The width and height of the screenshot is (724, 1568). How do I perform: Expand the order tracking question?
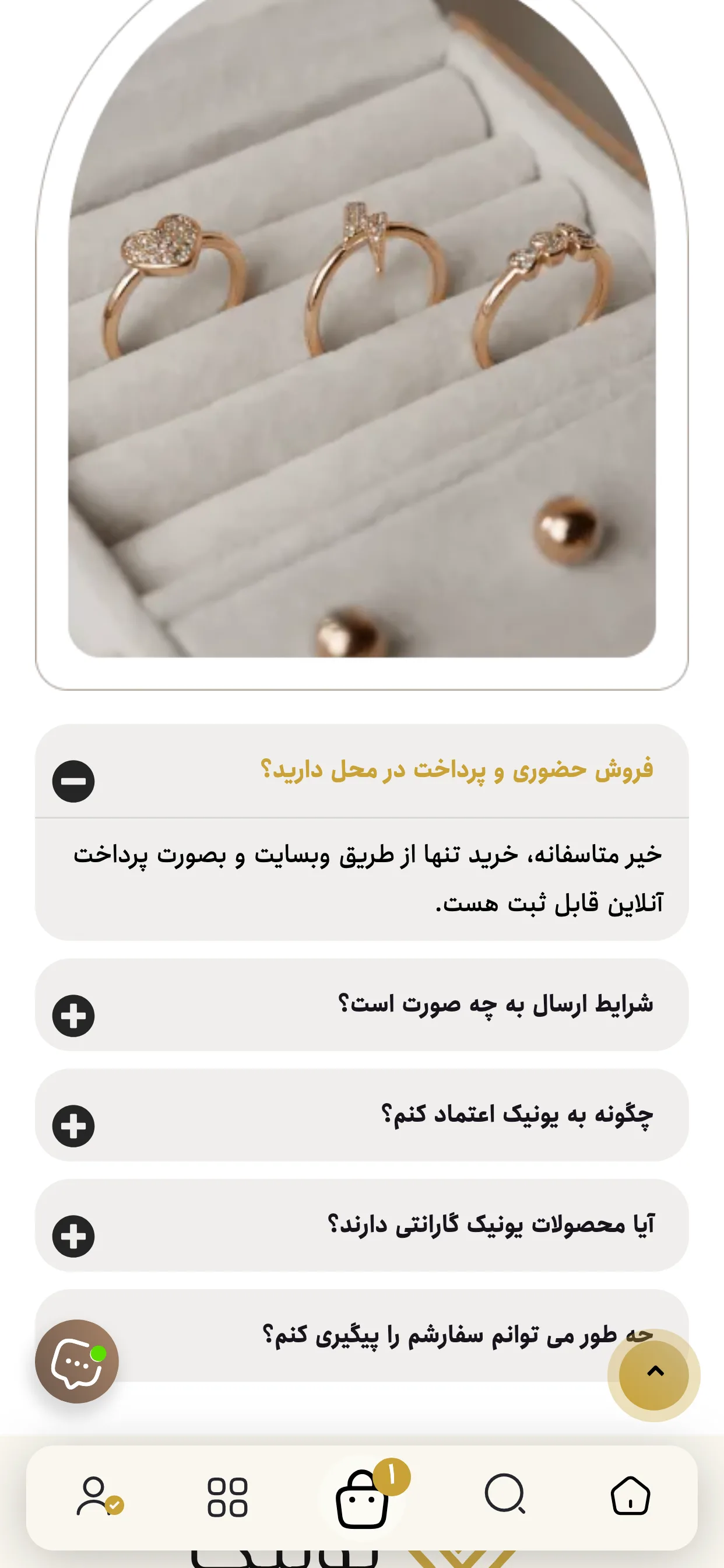(426, 1334)
